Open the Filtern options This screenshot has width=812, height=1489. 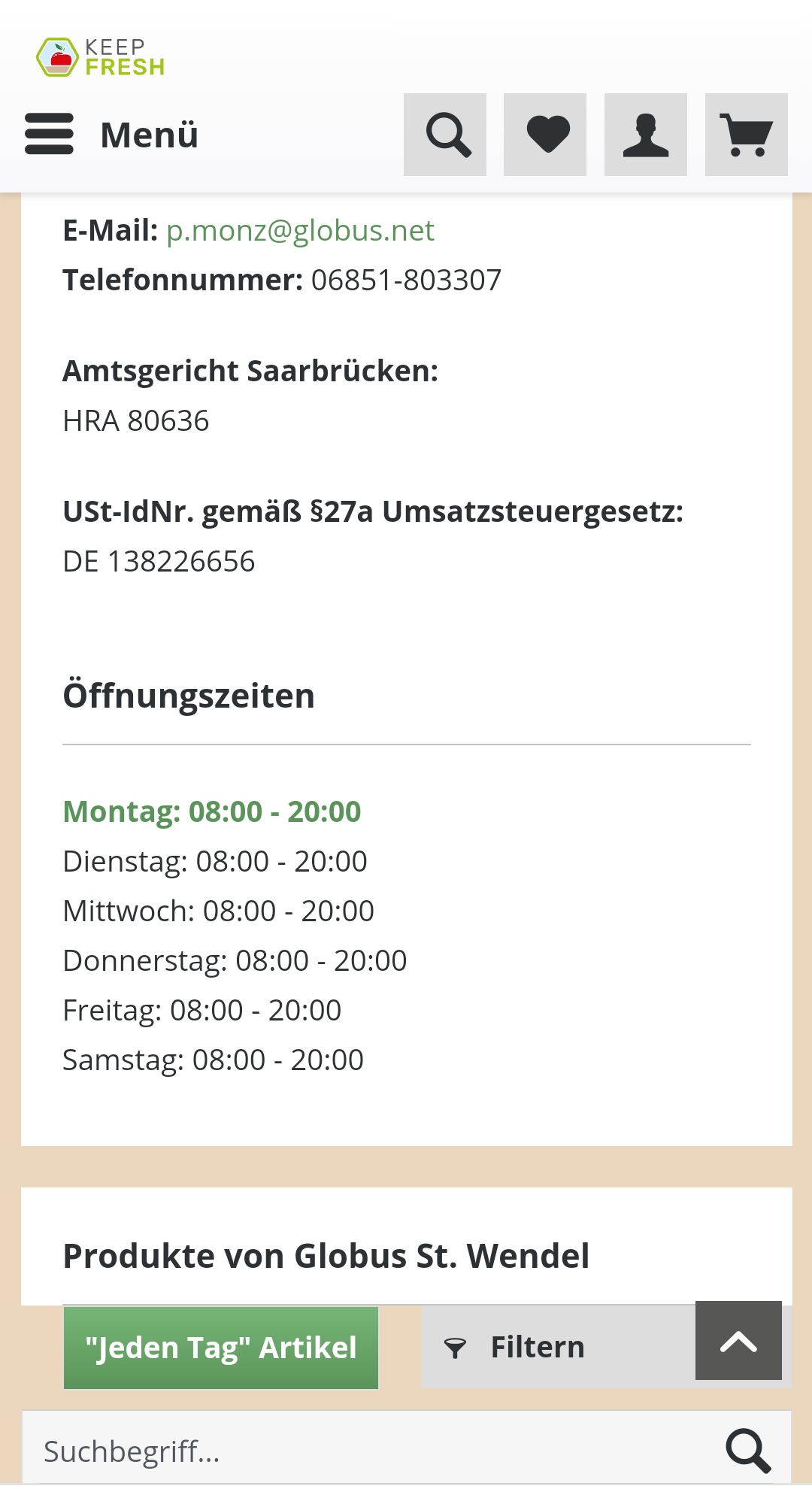point(558,1347)
